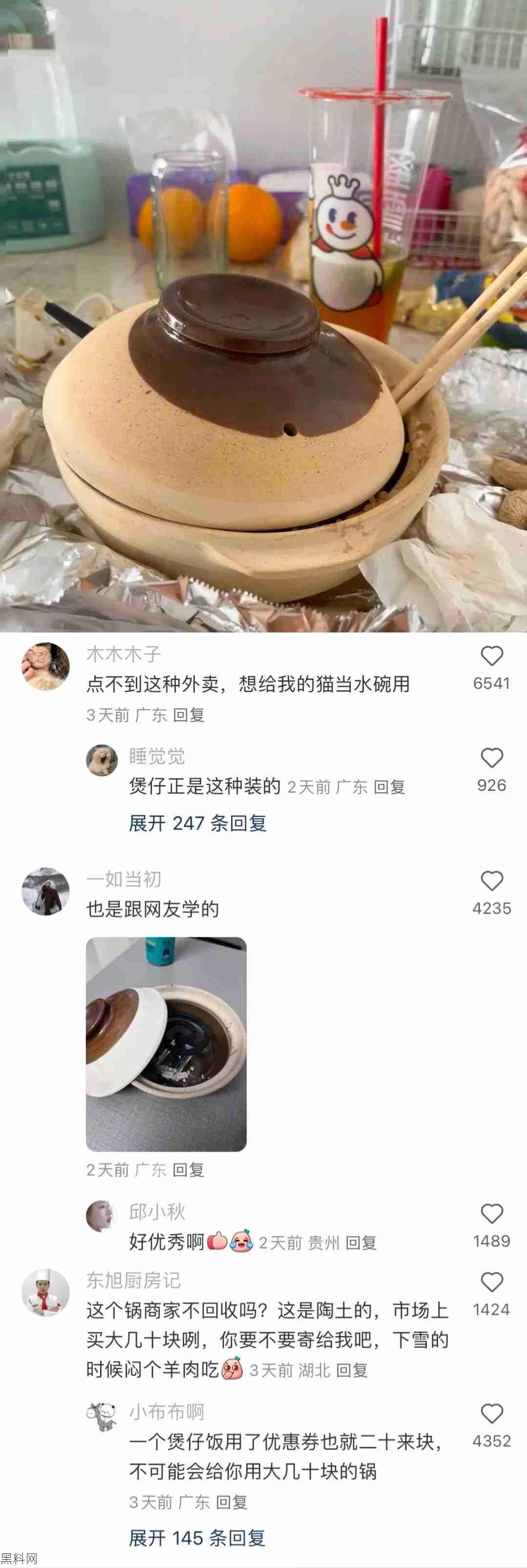Reply to 一如当初's comment
The width and height of the screenshot is (527, 1568).
189,1170
